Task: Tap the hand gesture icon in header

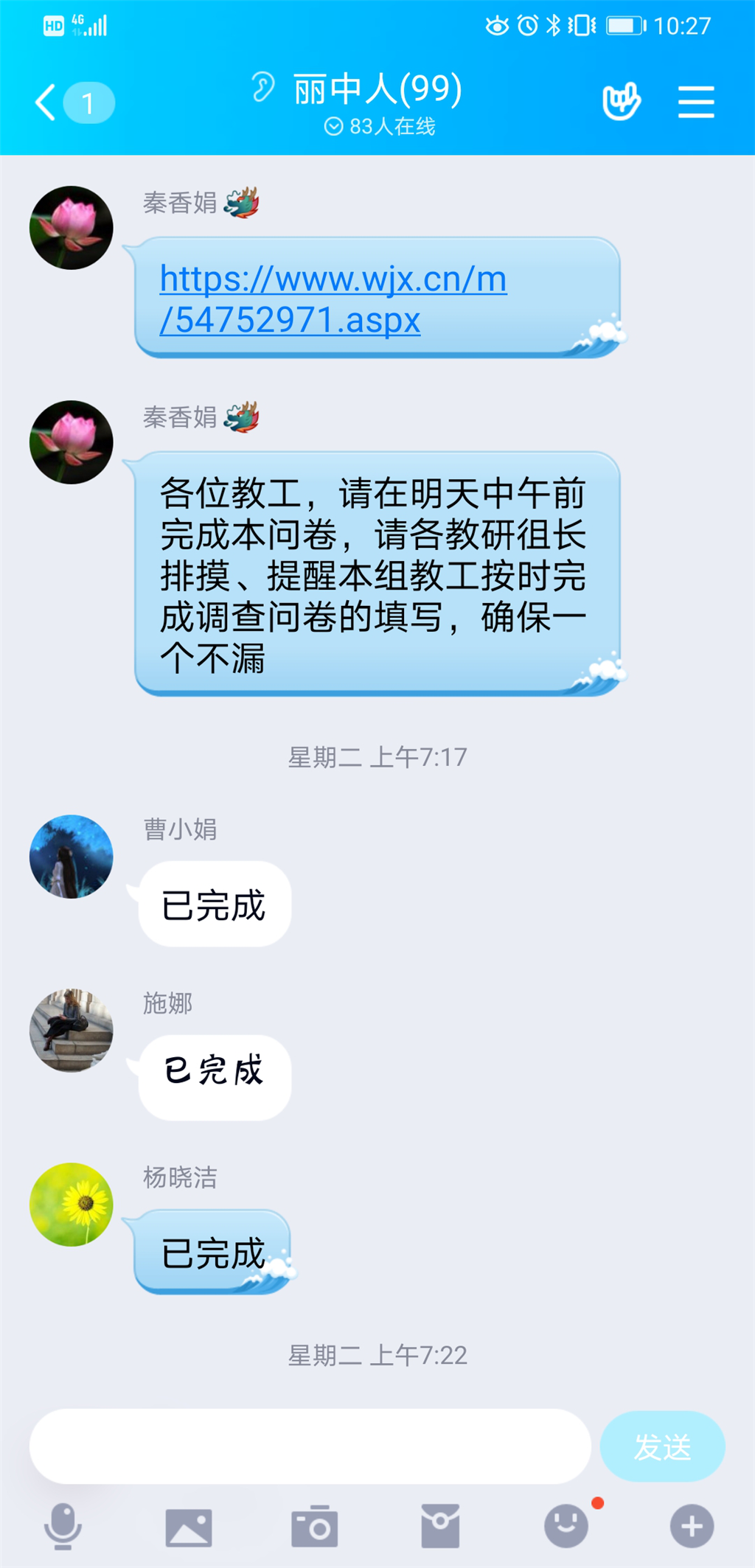Action: [621, 102]
